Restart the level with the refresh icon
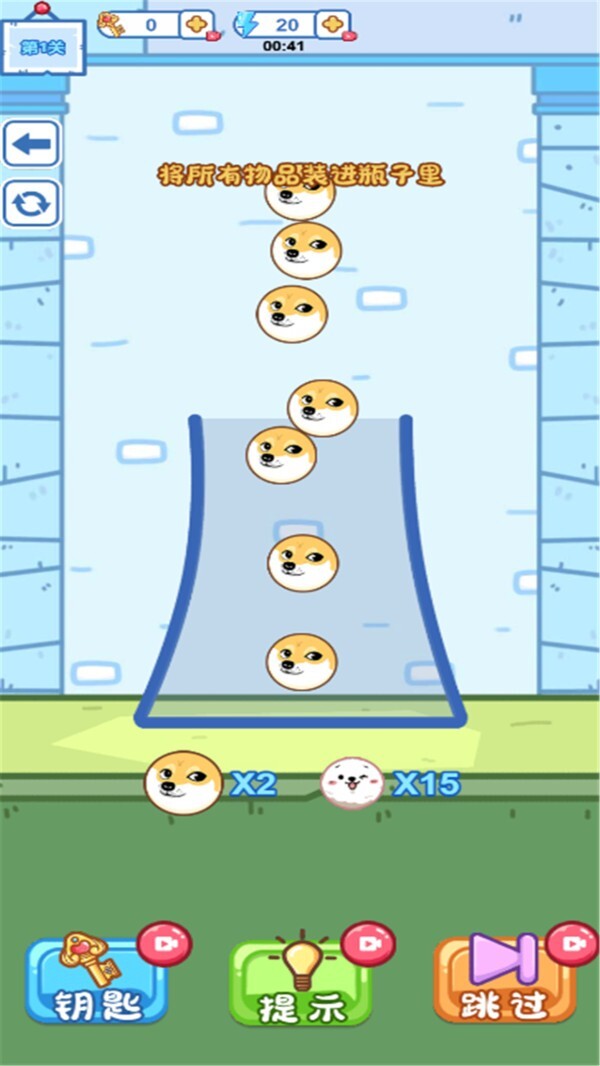The width and height of the screenshot is (600, 1066). pos(31,203)
